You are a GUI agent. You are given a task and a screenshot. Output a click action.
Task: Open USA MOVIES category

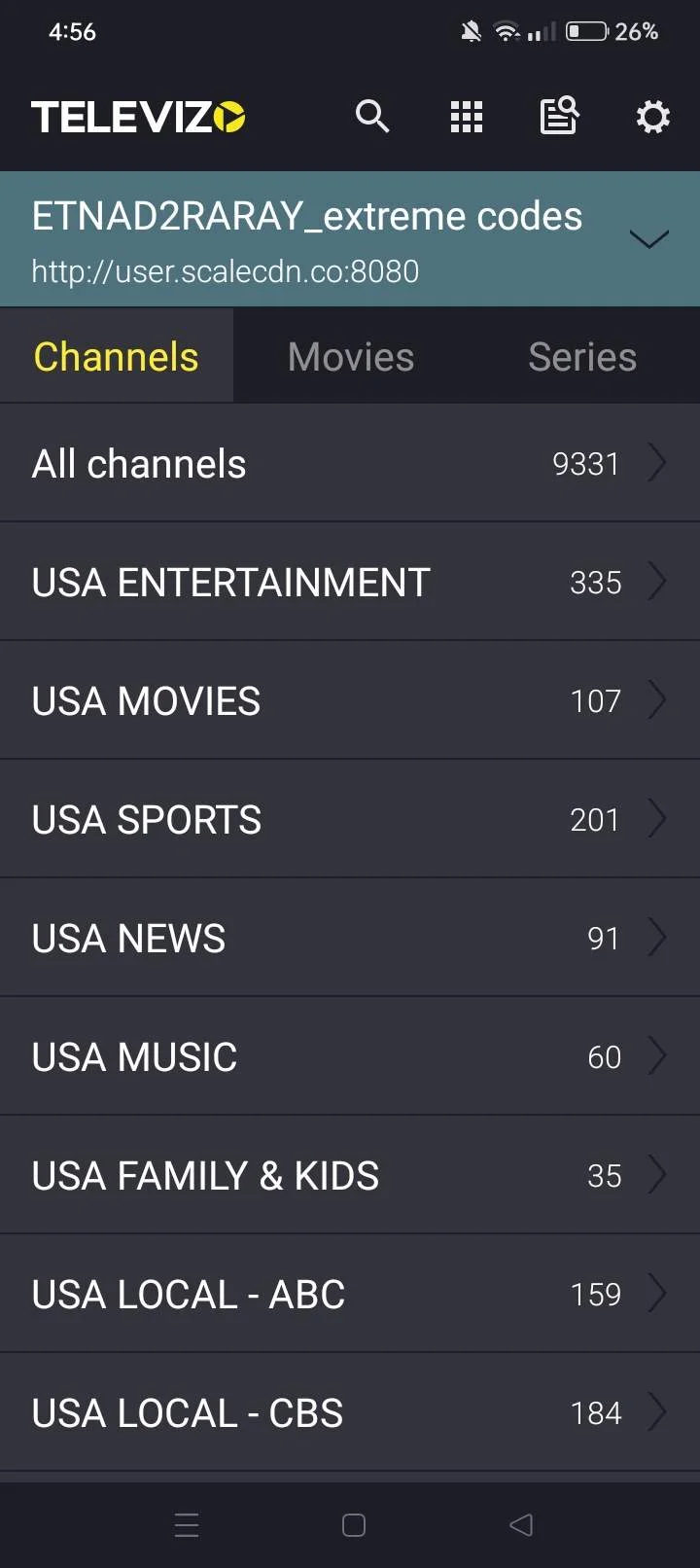point(350,700)
